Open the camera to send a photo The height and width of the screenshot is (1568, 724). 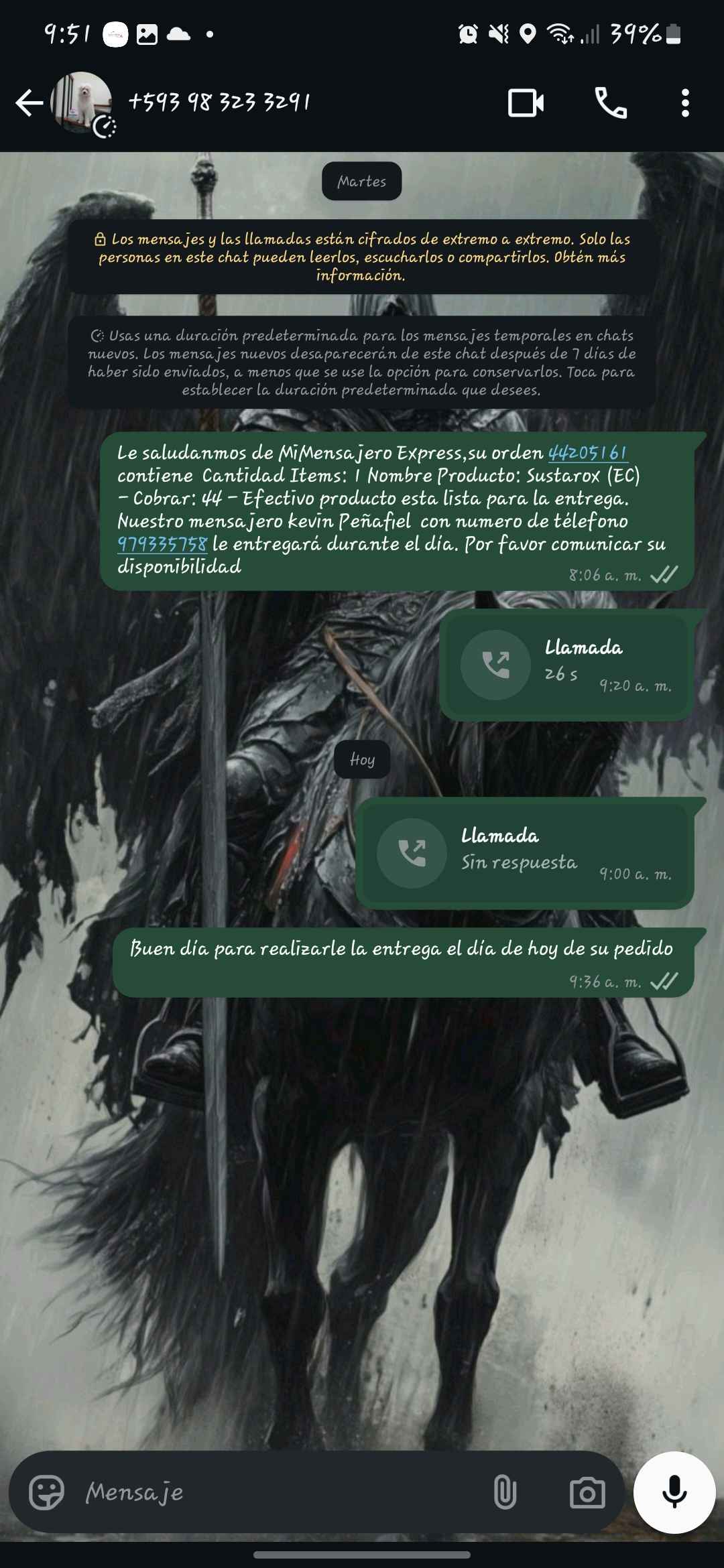(x=587, y=1492)
